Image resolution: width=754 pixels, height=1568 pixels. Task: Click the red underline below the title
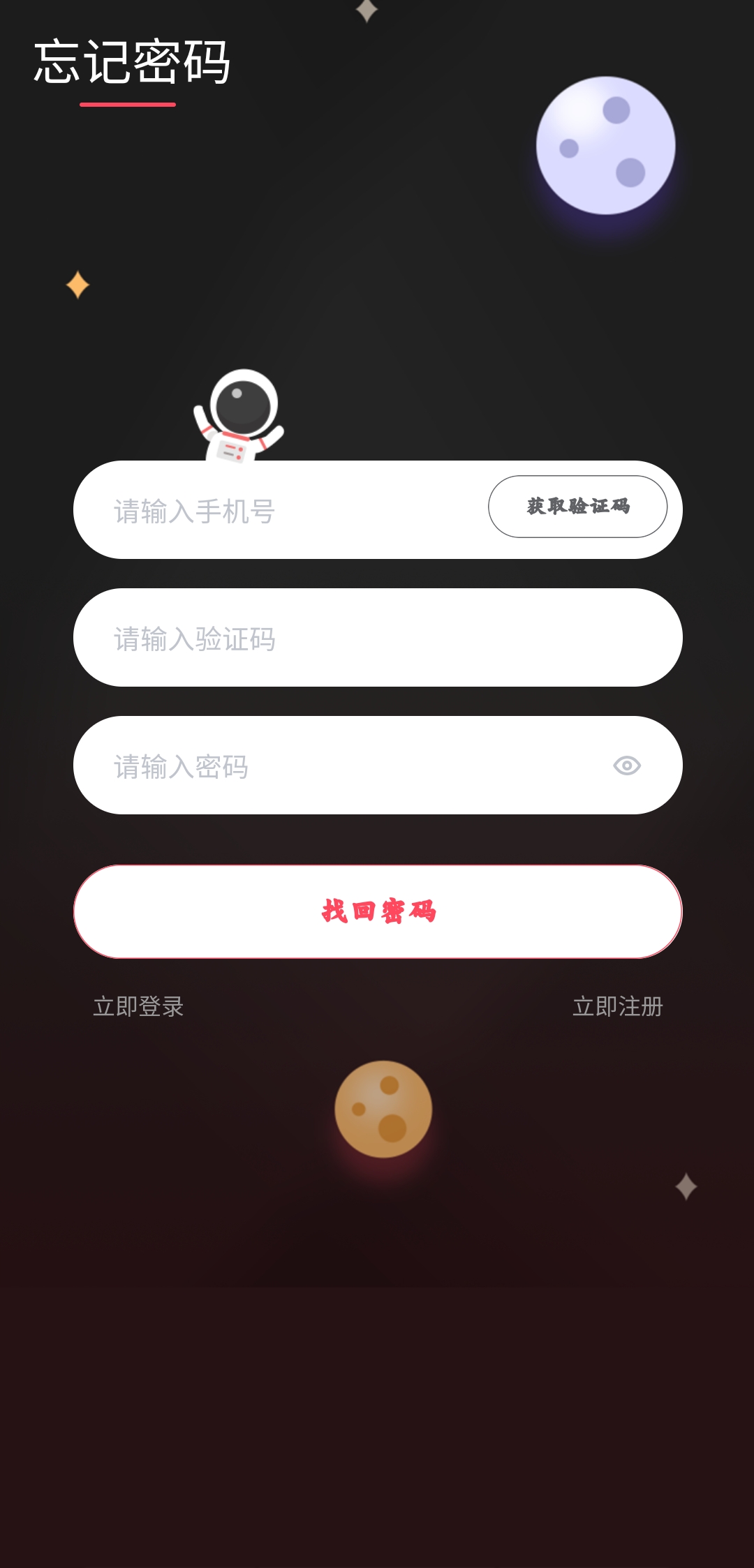tap(126, 105)
